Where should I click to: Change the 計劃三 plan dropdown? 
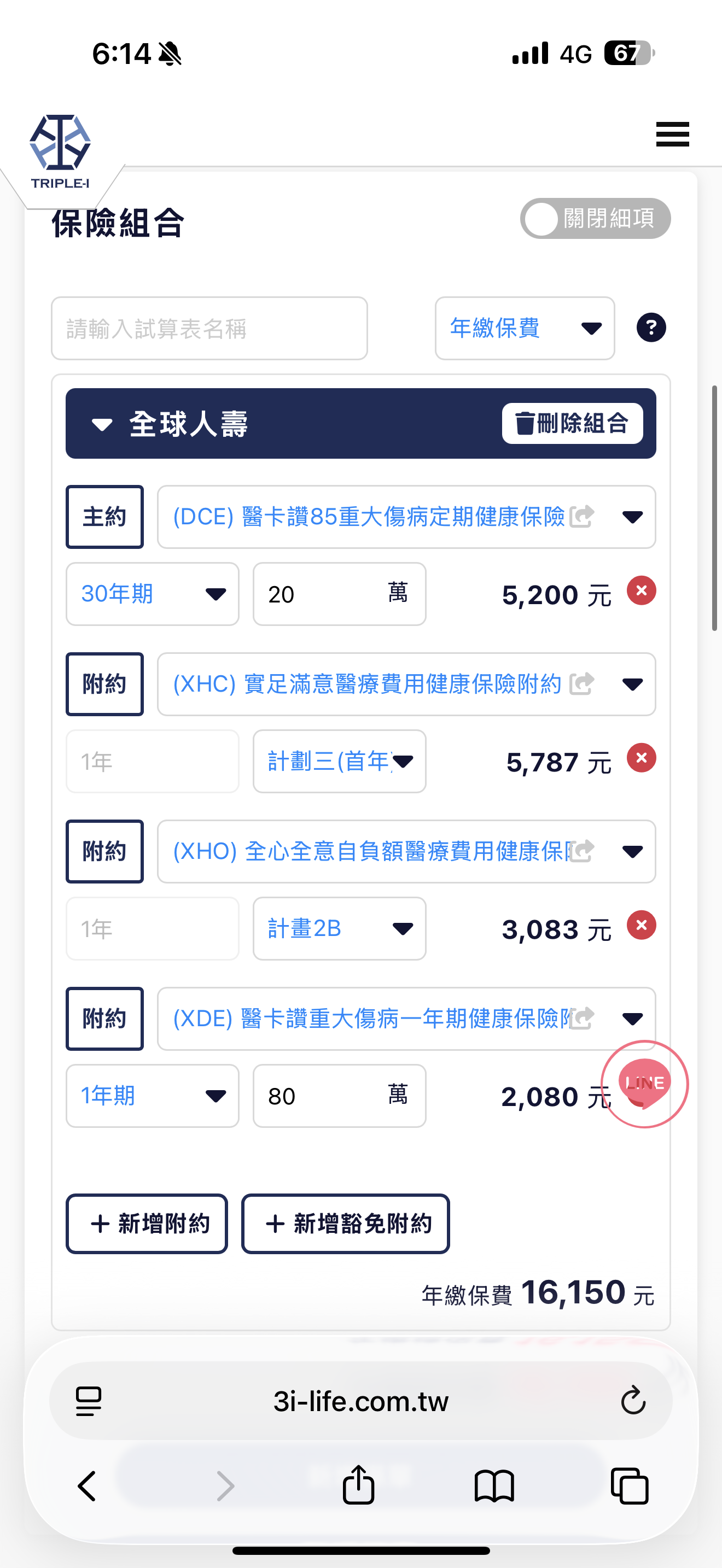pos(339,762)
